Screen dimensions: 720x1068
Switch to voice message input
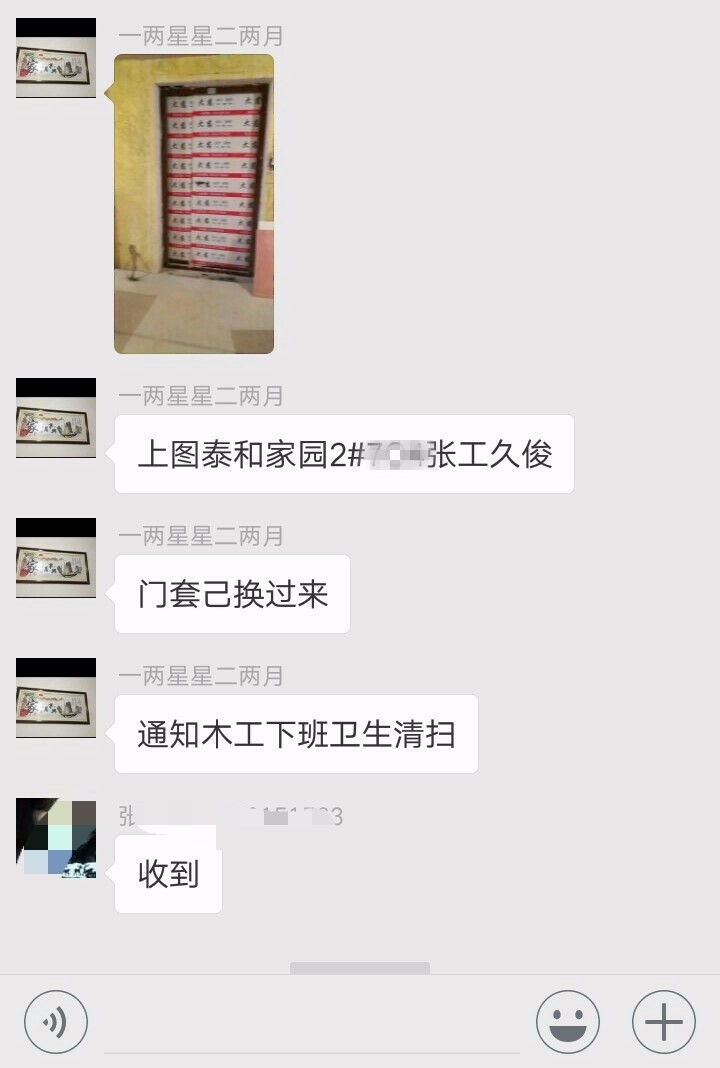tap(56, 1022)
